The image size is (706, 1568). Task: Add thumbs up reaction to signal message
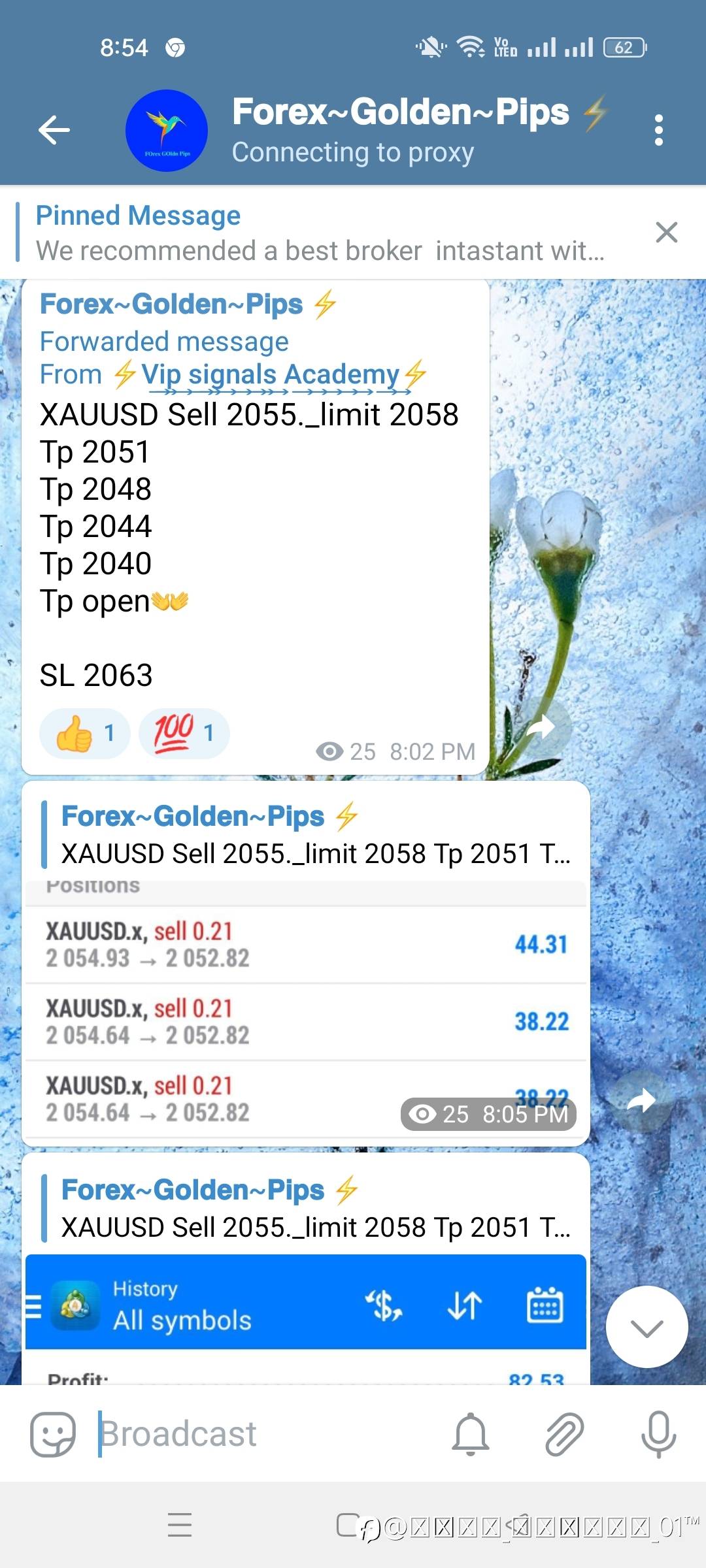pyautogui.click(x=84, y=733)
